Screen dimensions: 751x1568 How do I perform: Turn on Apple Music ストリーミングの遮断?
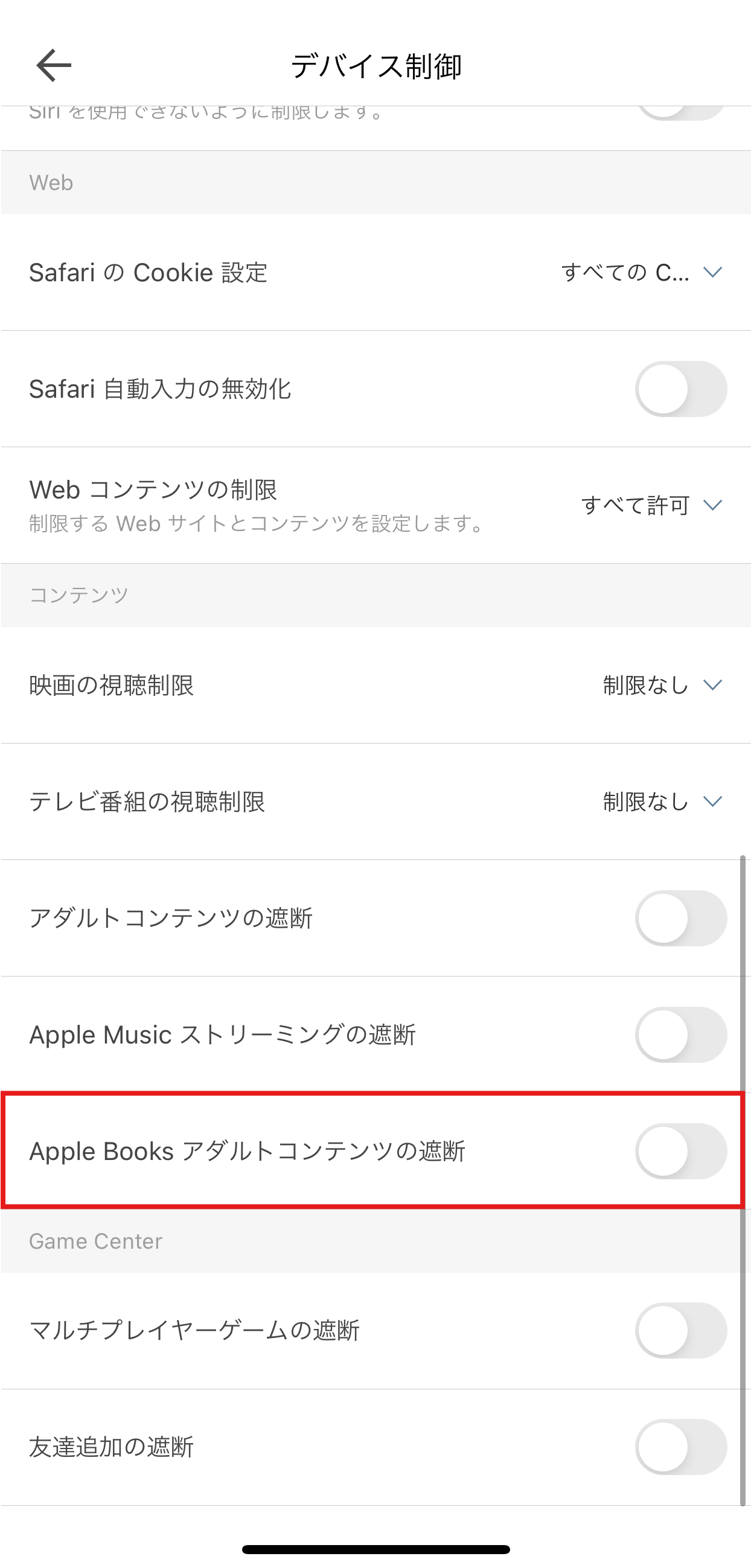point(680,1035)
